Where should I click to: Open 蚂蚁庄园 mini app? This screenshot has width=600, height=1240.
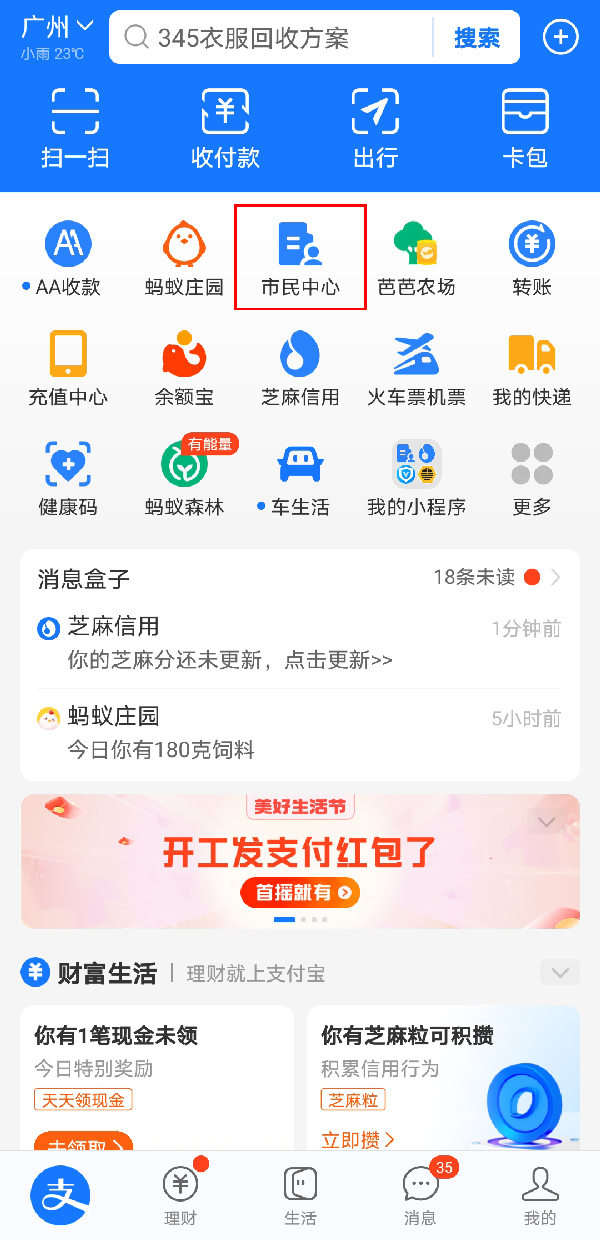point(184,258)
